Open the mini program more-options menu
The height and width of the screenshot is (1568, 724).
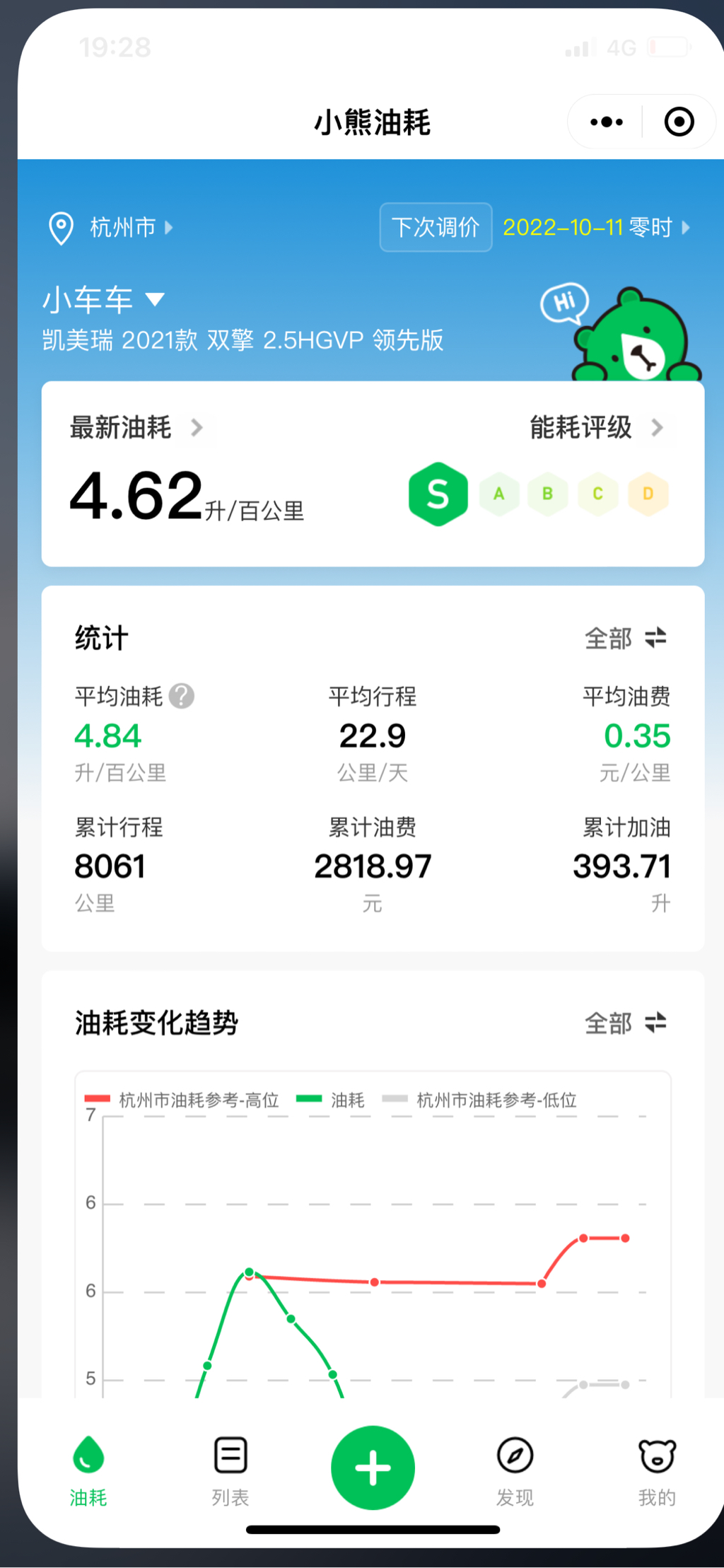tap(606, 122)
